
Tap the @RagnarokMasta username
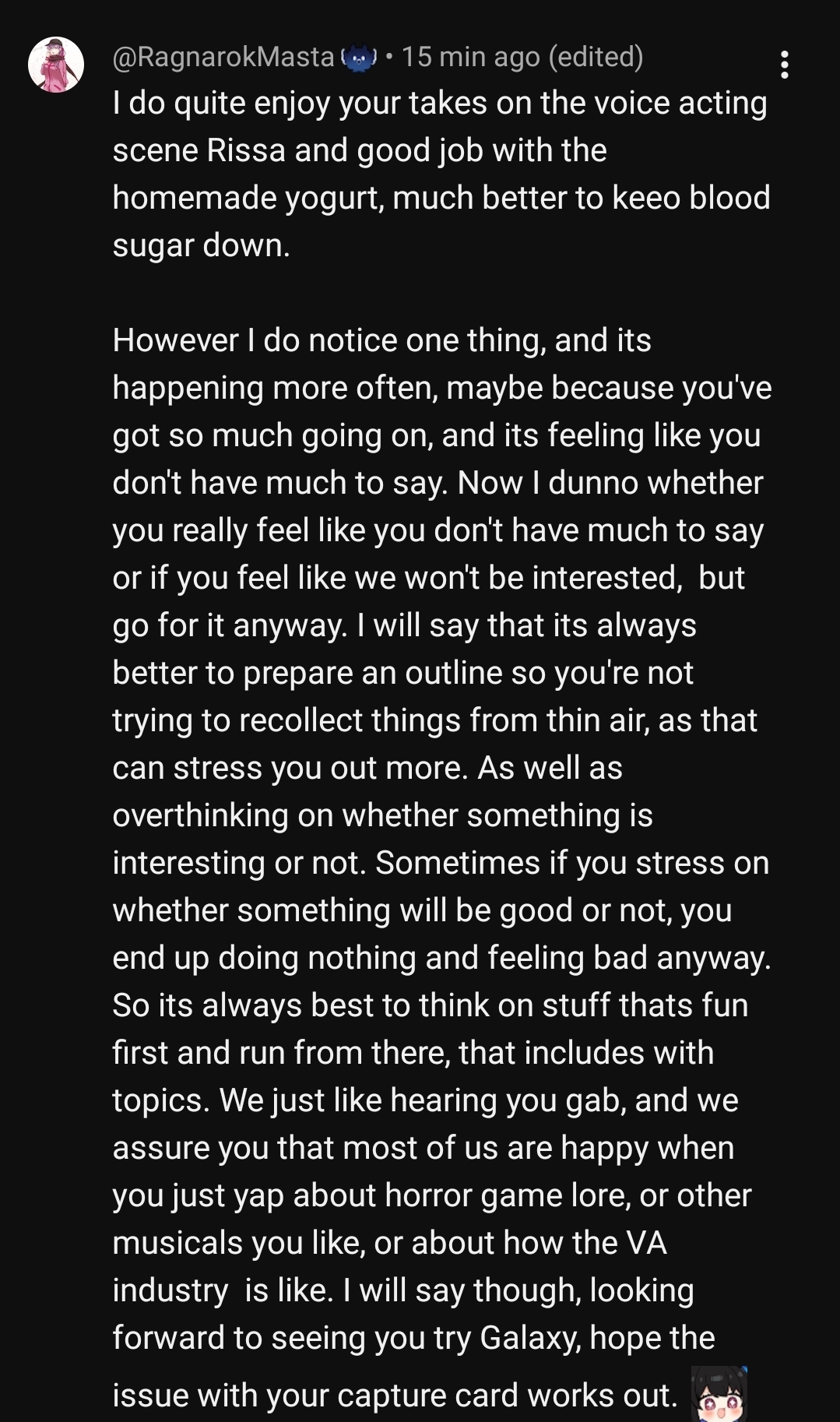(223, 57)
